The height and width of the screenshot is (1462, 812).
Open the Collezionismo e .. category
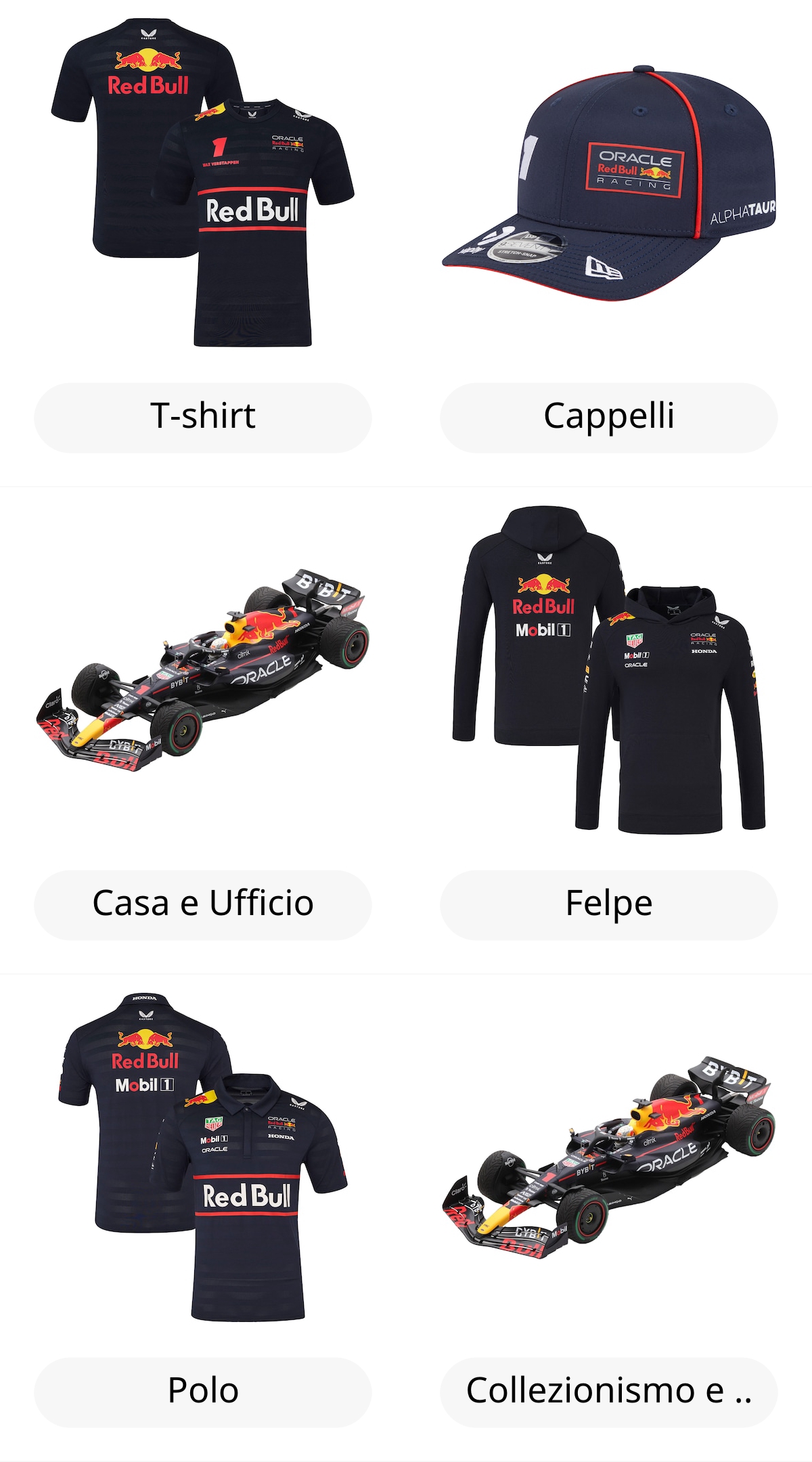(609, 1392)
